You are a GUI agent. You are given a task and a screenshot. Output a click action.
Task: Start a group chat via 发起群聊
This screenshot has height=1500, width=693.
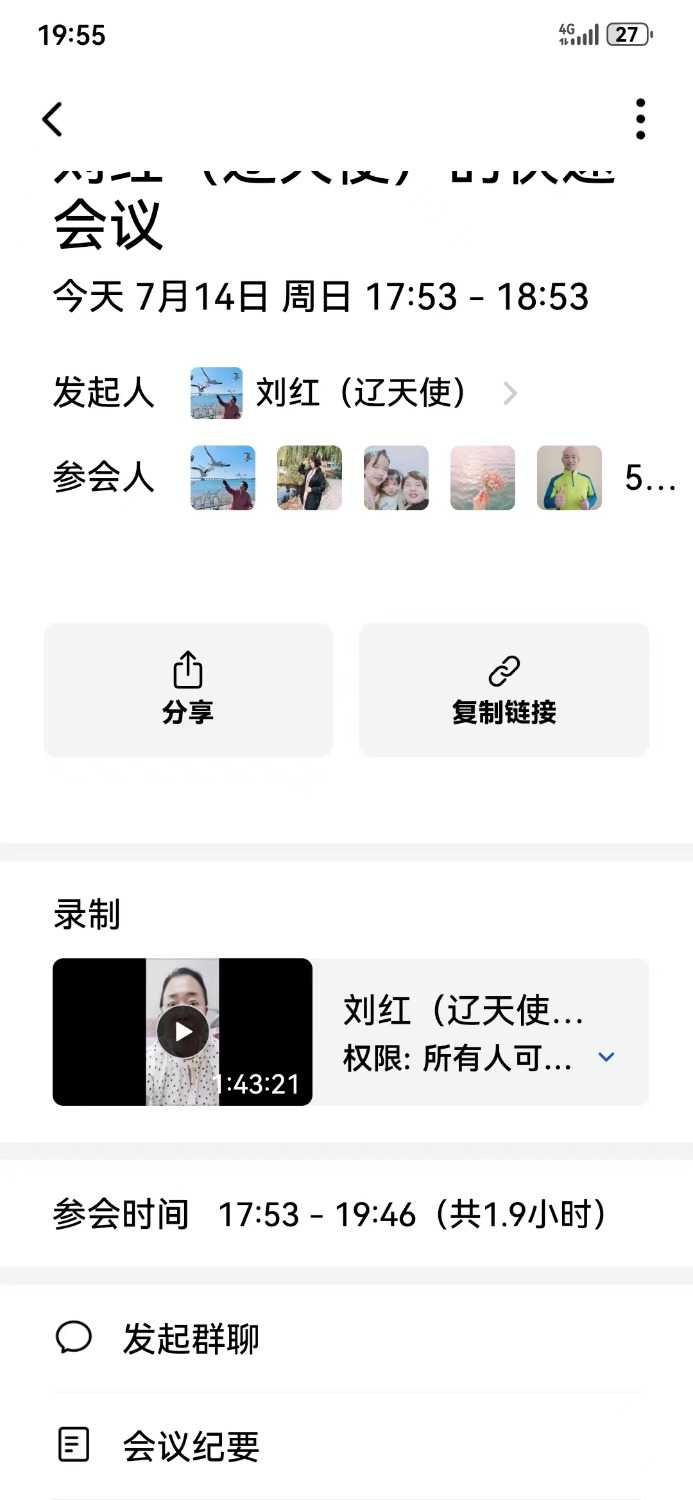point(190,1339)
